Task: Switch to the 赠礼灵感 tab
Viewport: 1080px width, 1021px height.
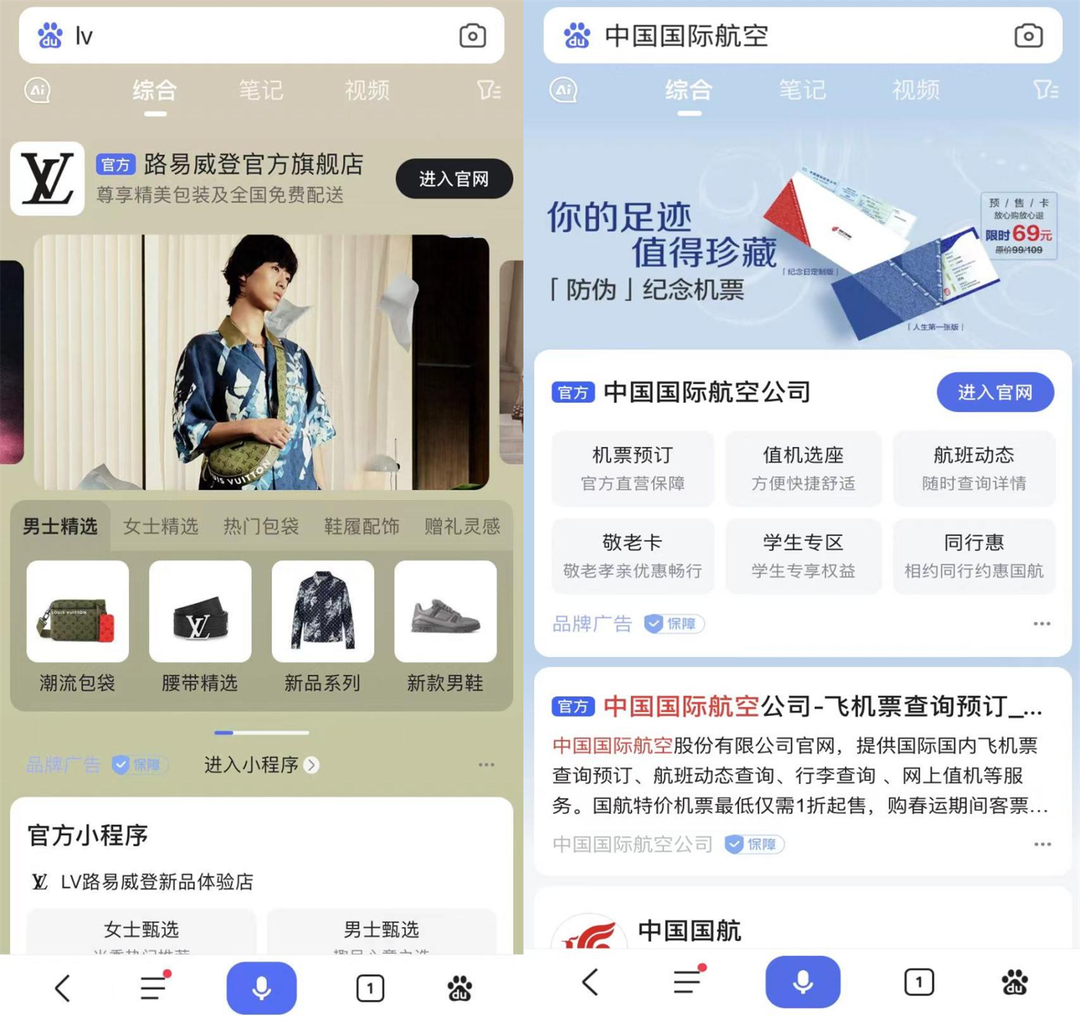Action: coord(461,526)
